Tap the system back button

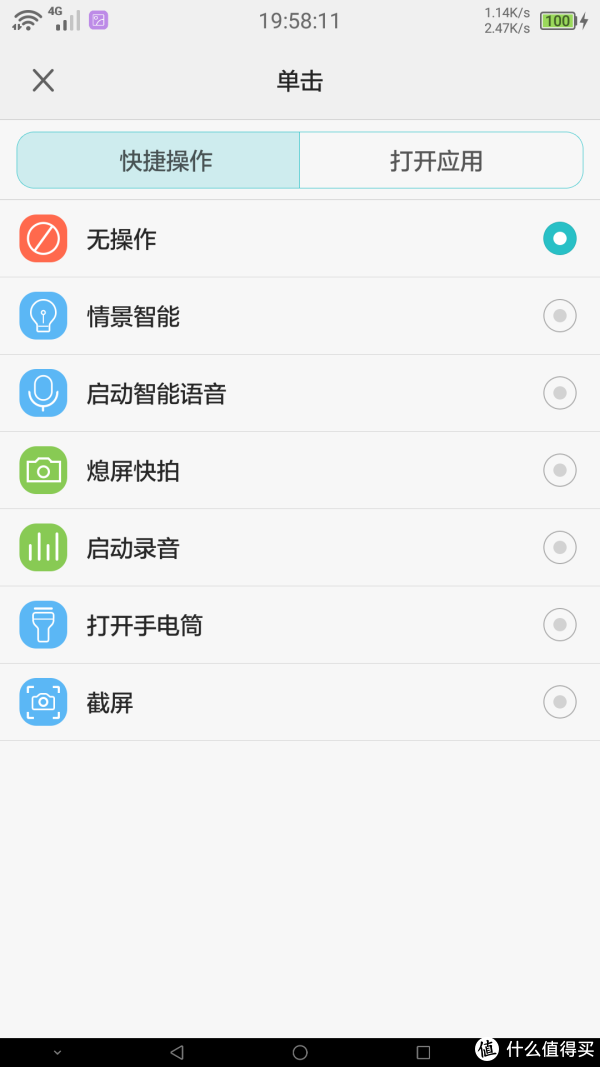click(177, 1052)
